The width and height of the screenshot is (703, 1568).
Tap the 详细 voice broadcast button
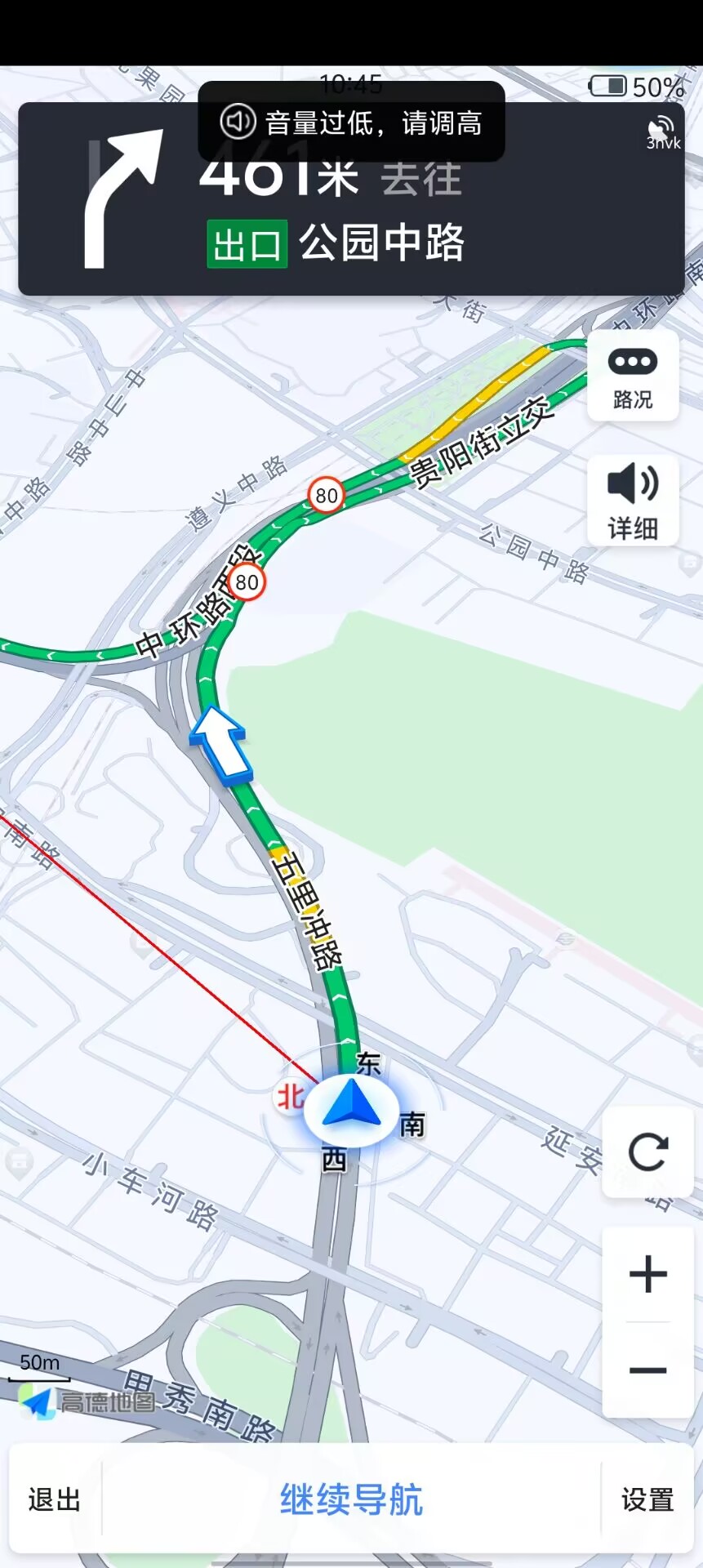coord(633,501)
